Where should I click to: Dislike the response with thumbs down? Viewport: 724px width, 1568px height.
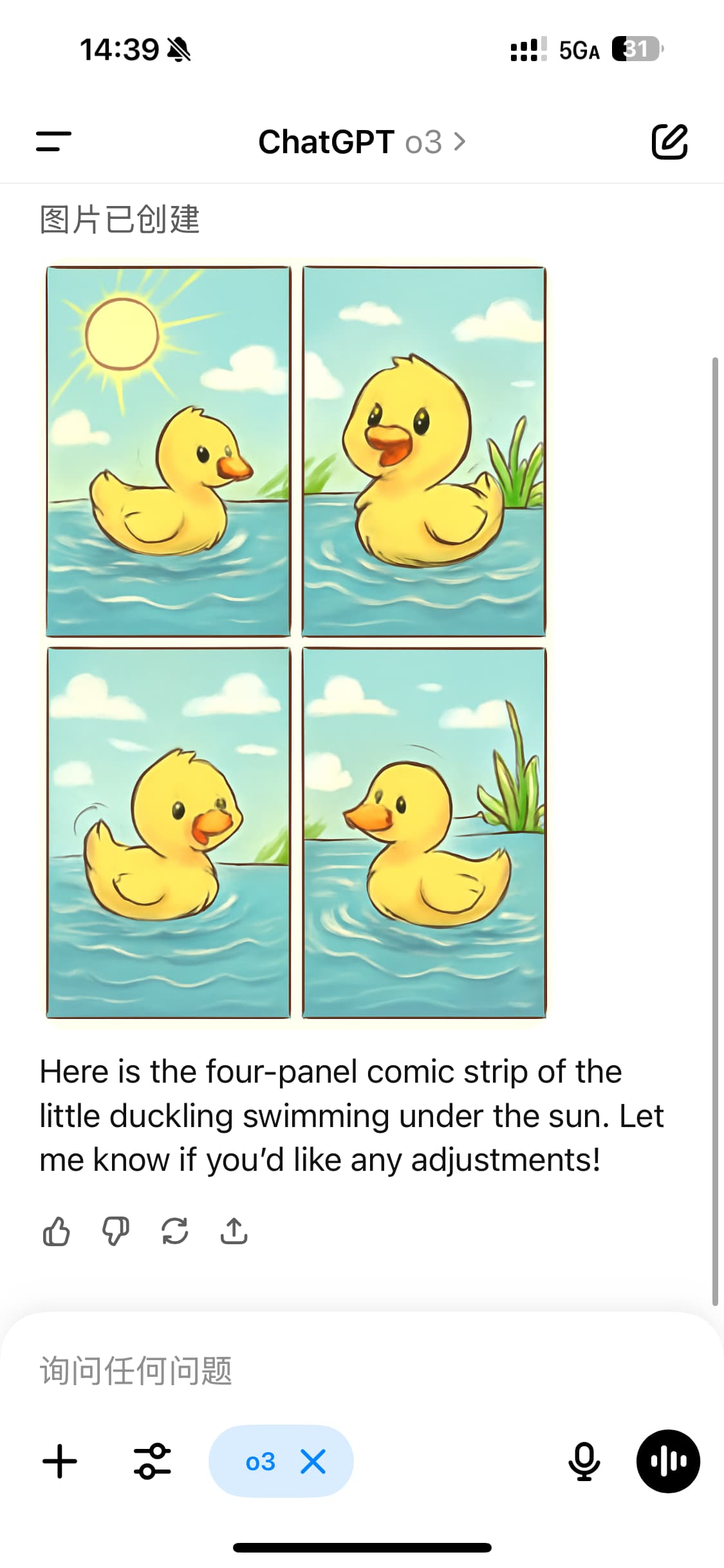[116, 1232]
